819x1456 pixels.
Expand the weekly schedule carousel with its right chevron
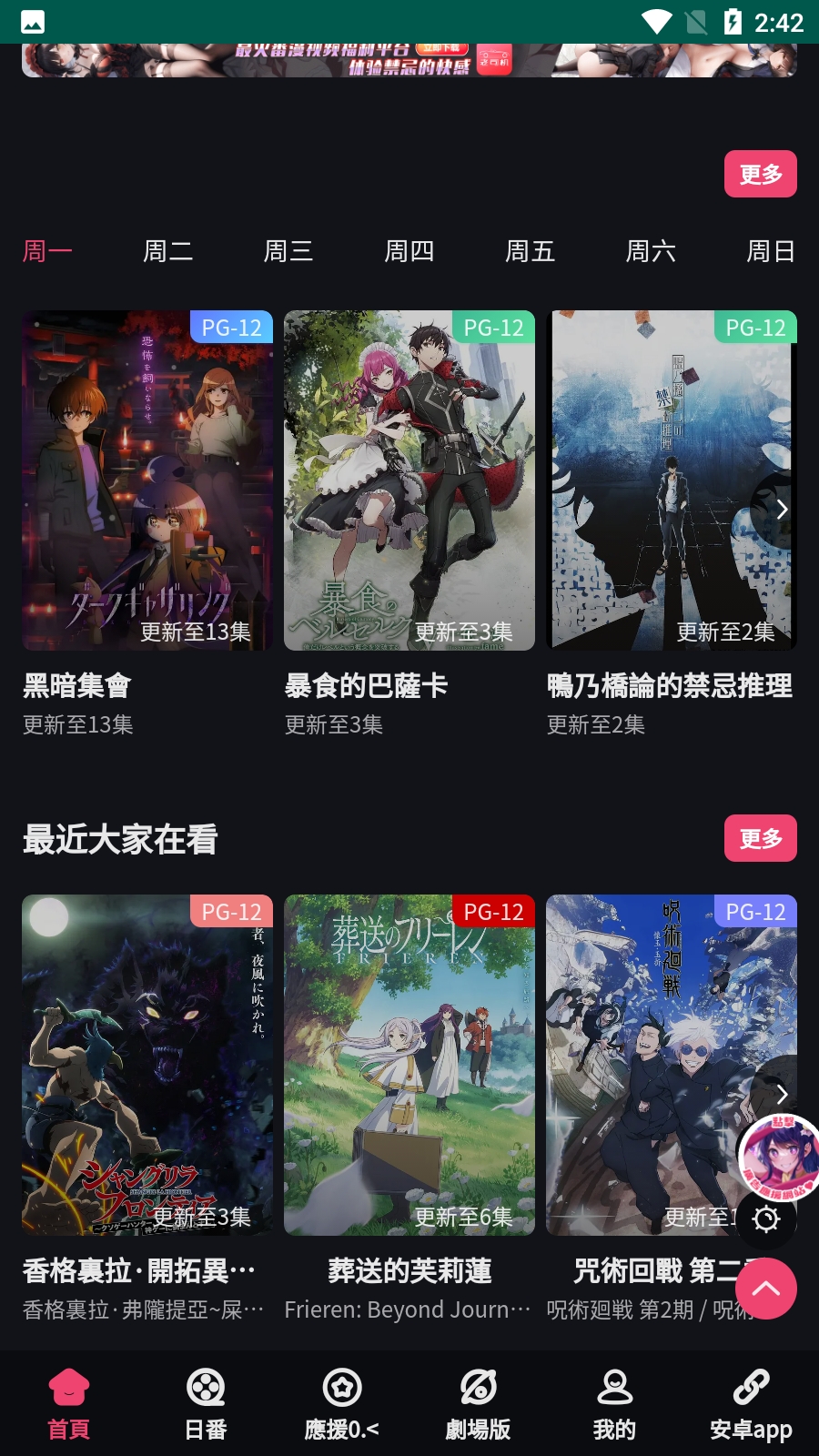pos(783,510)
